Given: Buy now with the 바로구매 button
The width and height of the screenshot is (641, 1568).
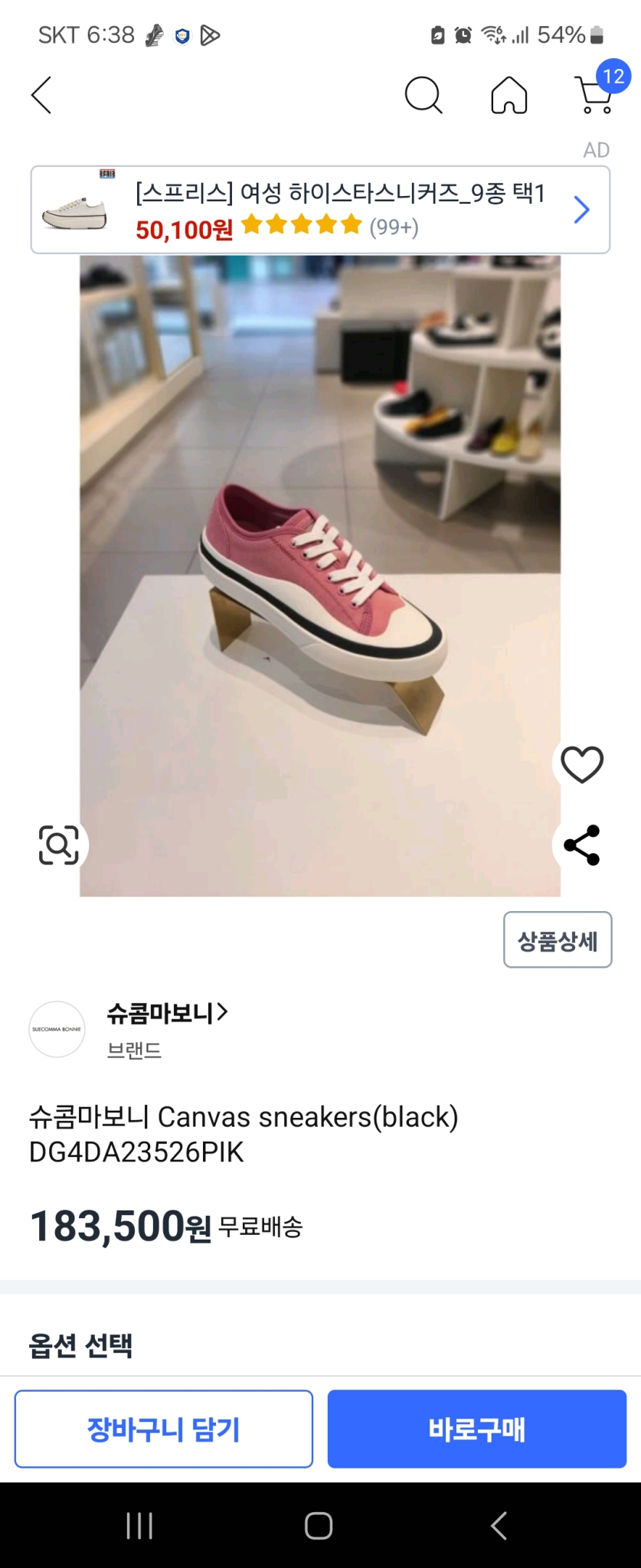Looking at the screenshot, I should 476,1429.
